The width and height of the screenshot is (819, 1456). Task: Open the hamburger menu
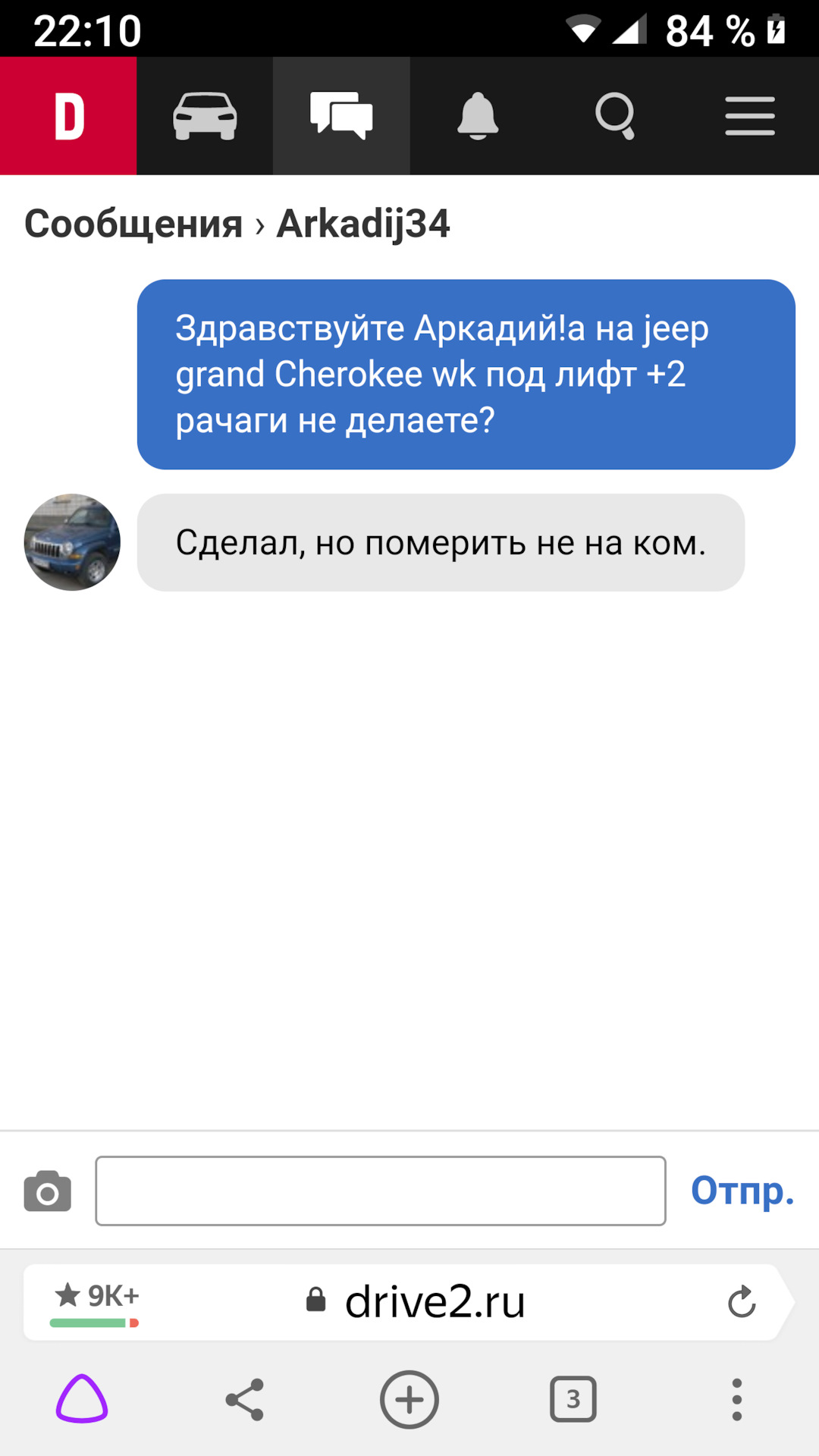click(749, 116)
